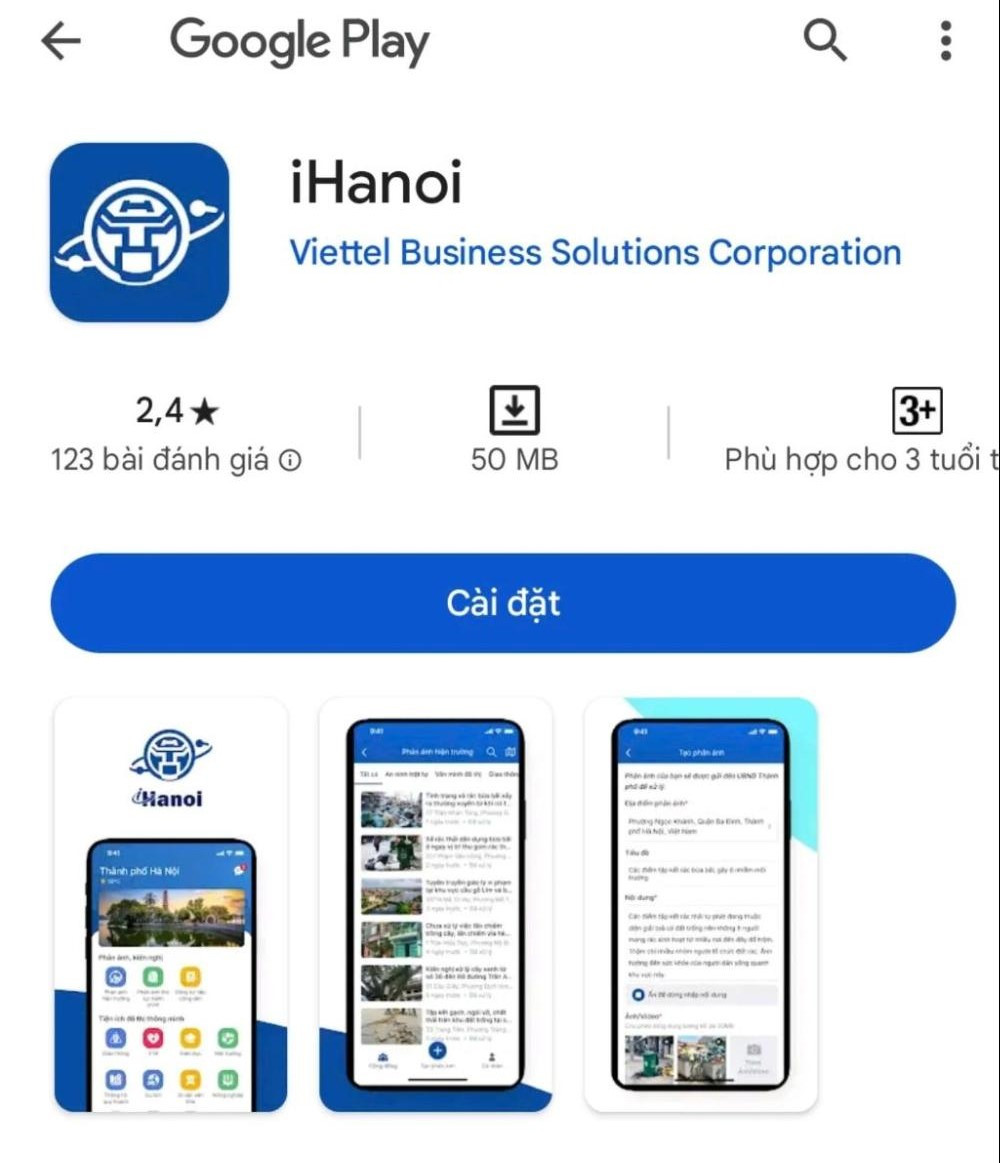Go back using the arrow

[60, 42]
